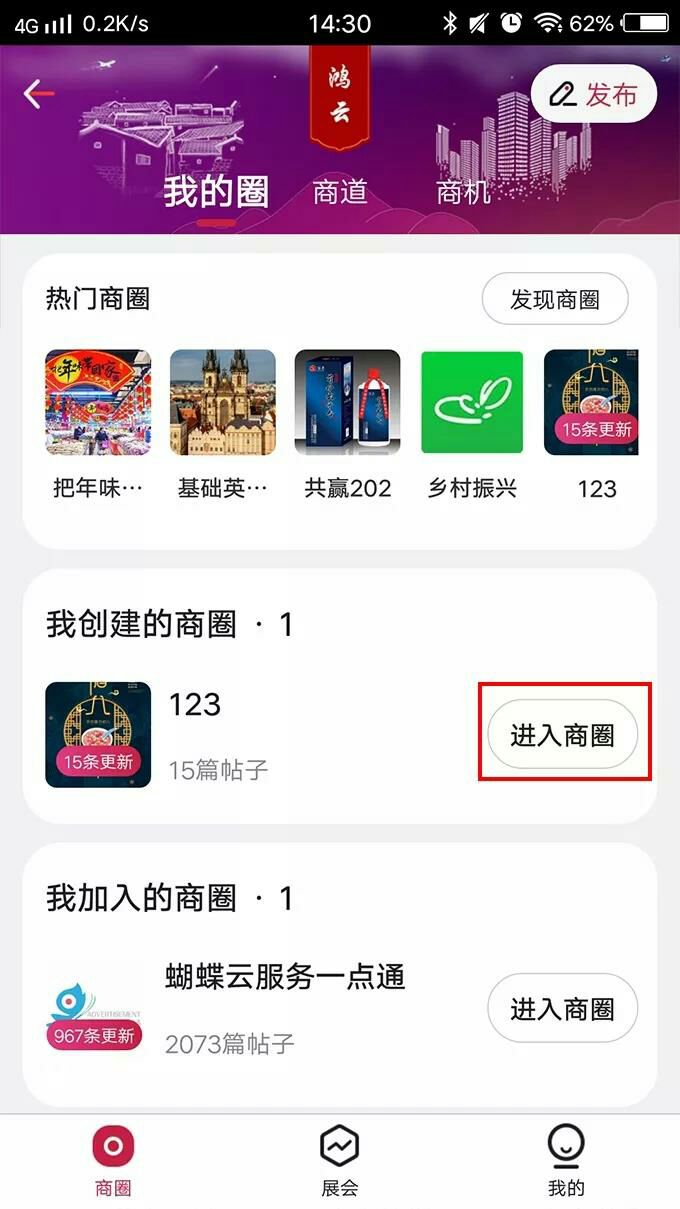Enter the 123 circle via 进入商圈
The width and height of the screenshot is (680, 1209).
[562, 735]
